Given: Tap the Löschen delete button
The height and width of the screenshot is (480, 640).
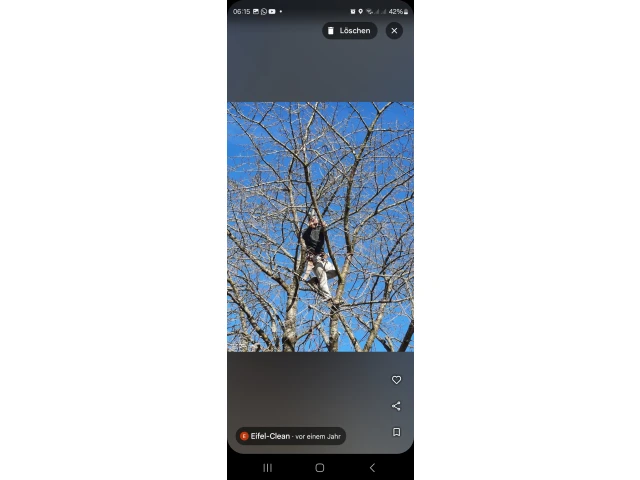Looking at the screenshot, I should pyautogui.click(x=348, y=31).
